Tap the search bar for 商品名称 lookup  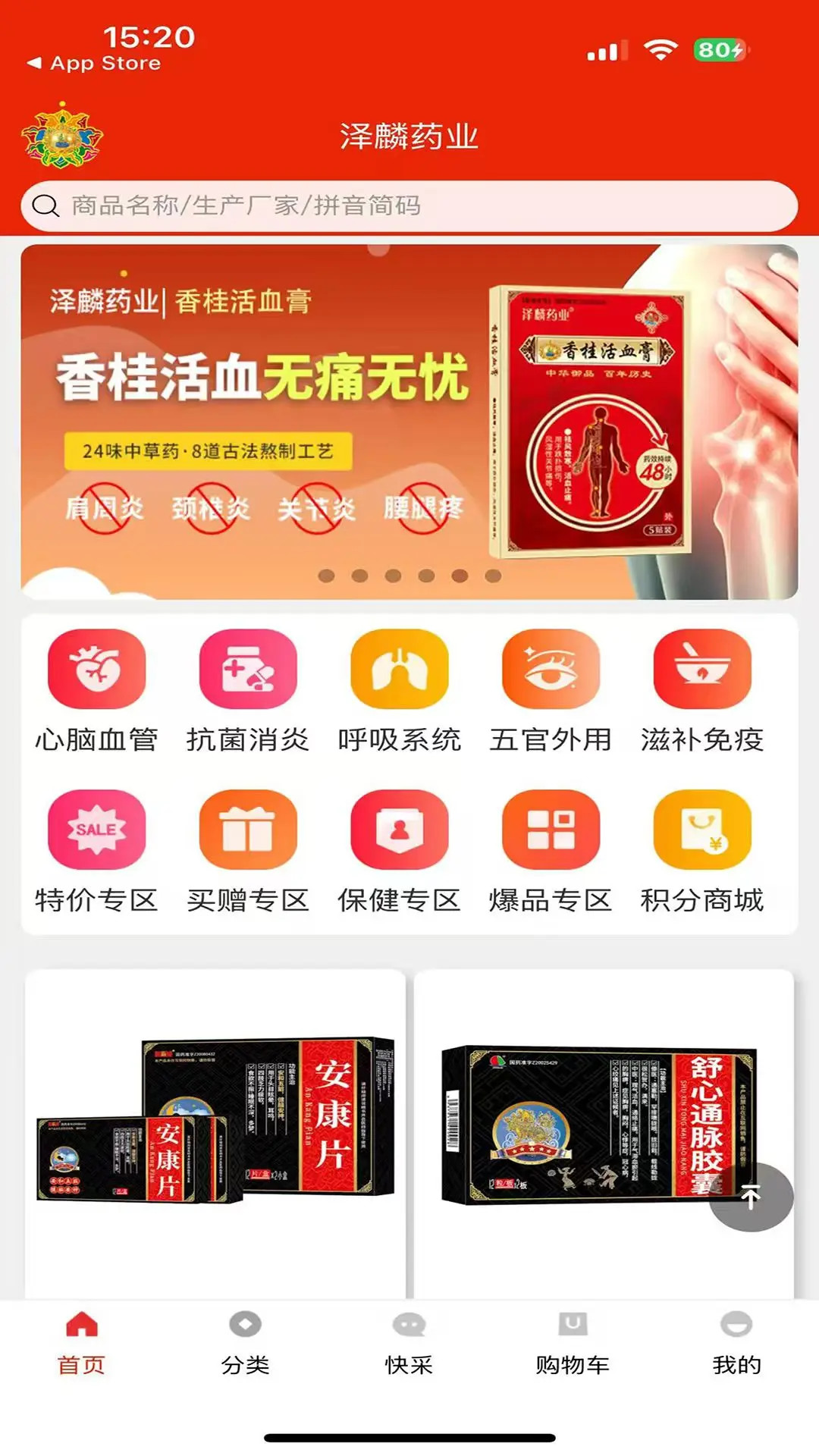tap(409, 203)
